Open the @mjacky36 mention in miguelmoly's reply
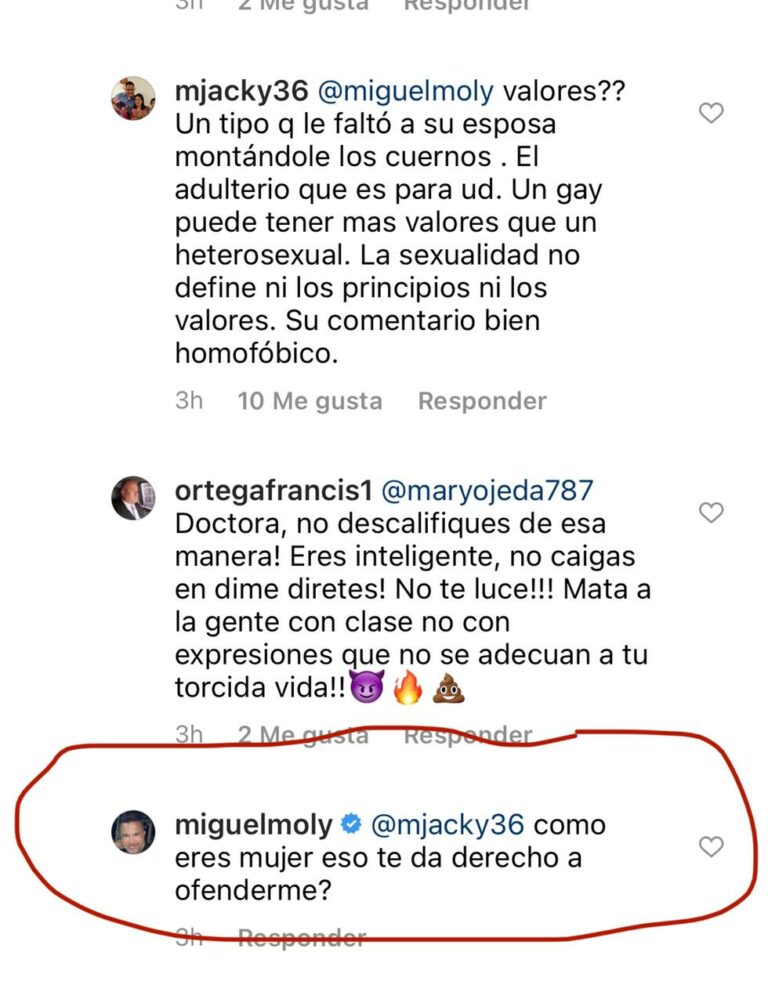The height and width of the screenshot is (1003, 768). tap(447, 825)
